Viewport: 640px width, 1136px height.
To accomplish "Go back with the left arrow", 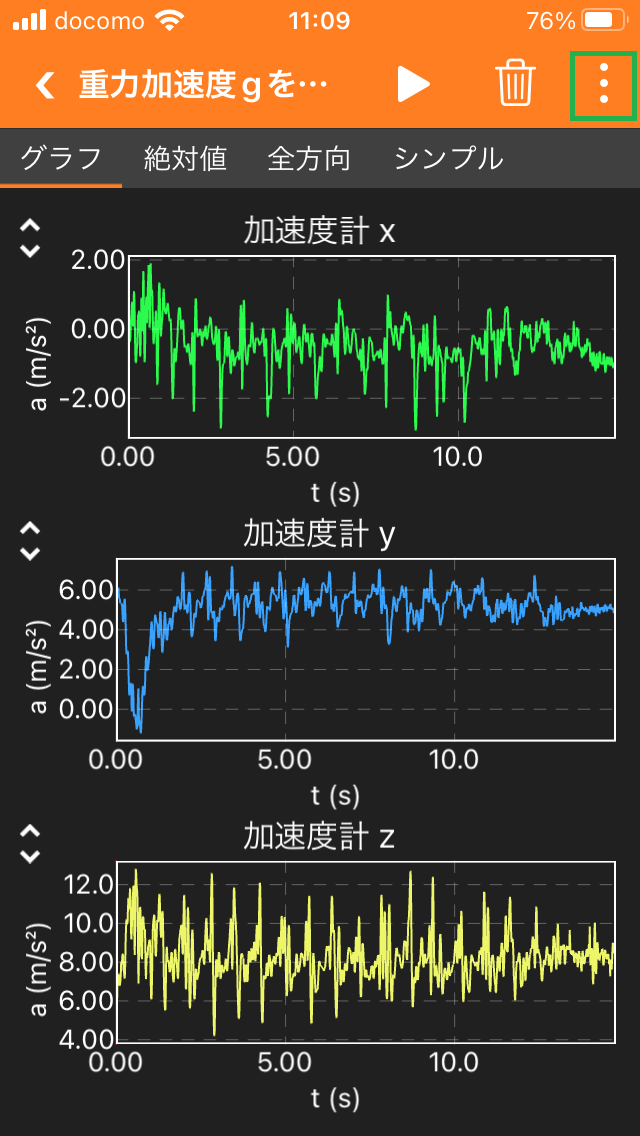I will pos(45,86).
